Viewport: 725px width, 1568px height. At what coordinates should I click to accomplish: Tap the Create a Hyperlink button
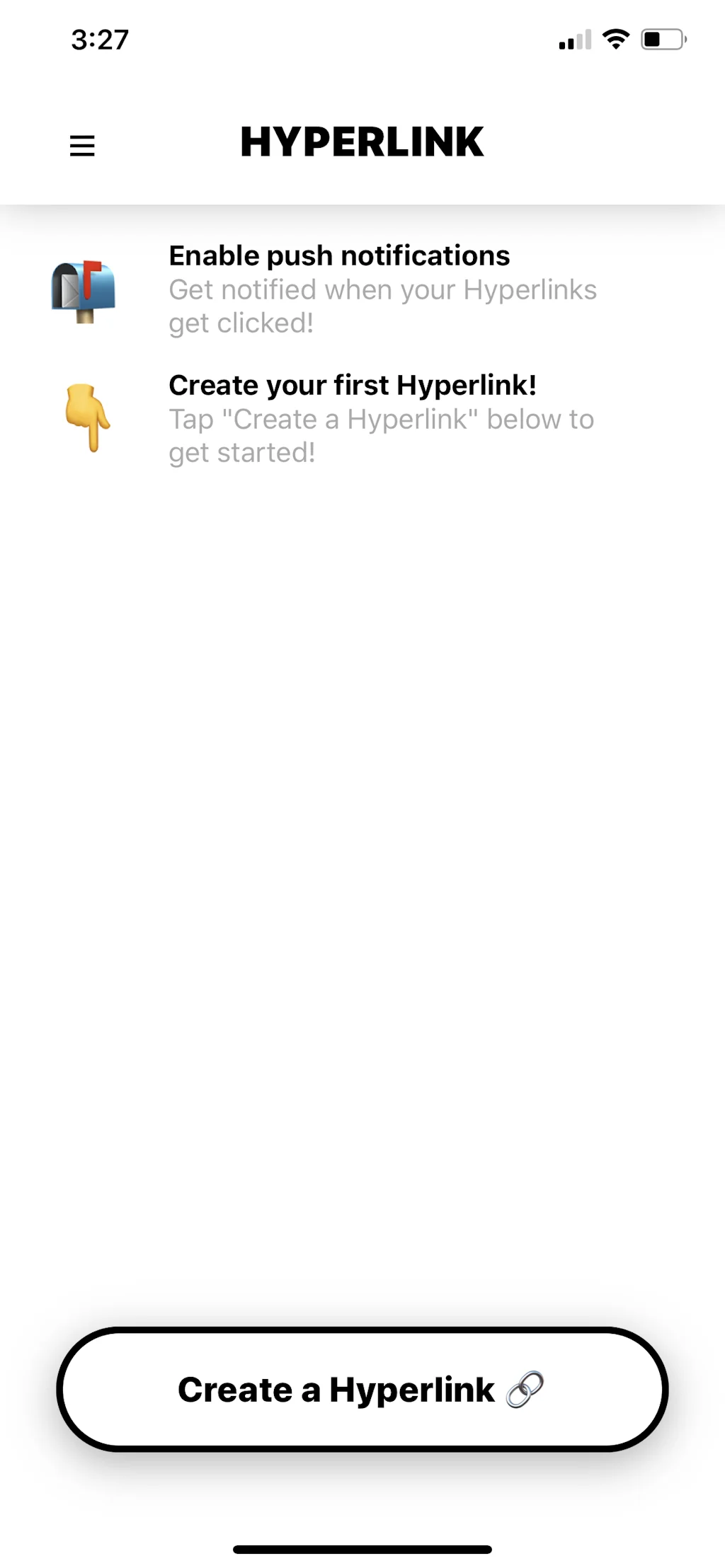(362, 1389)
